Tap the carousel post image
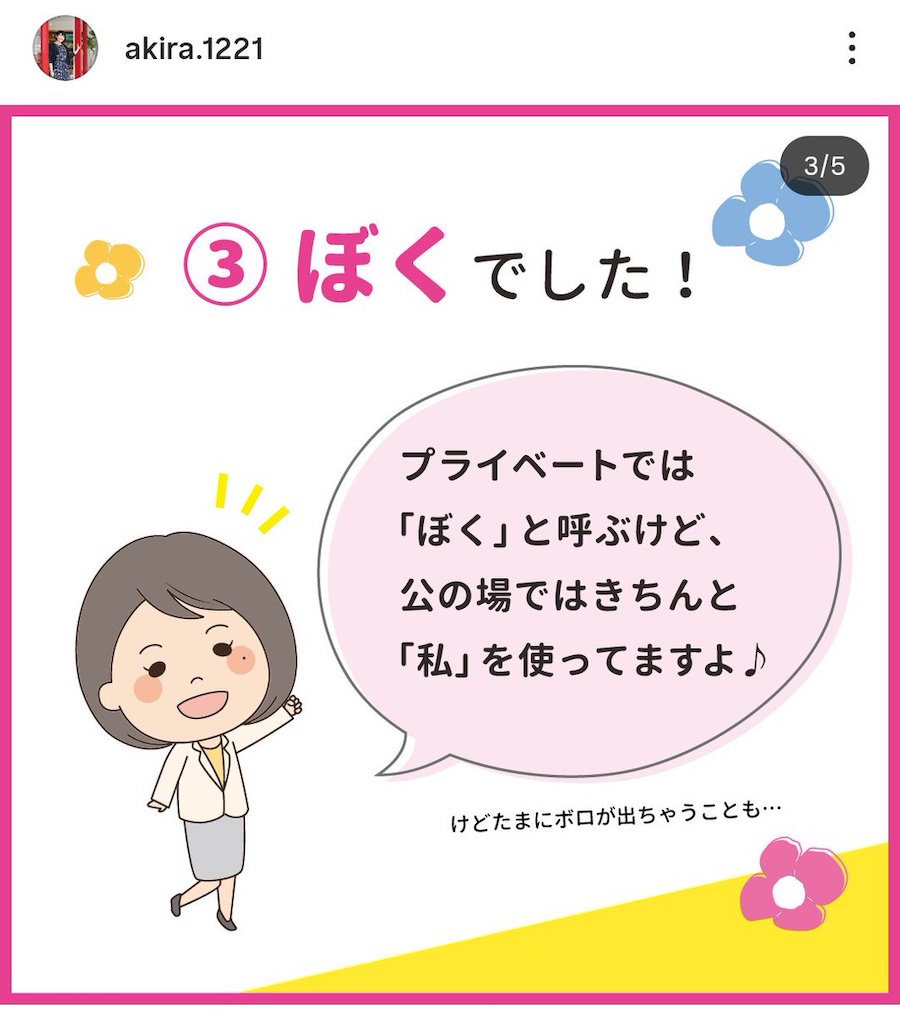This screenshot has height=1014, width=900. click(450, 555)
